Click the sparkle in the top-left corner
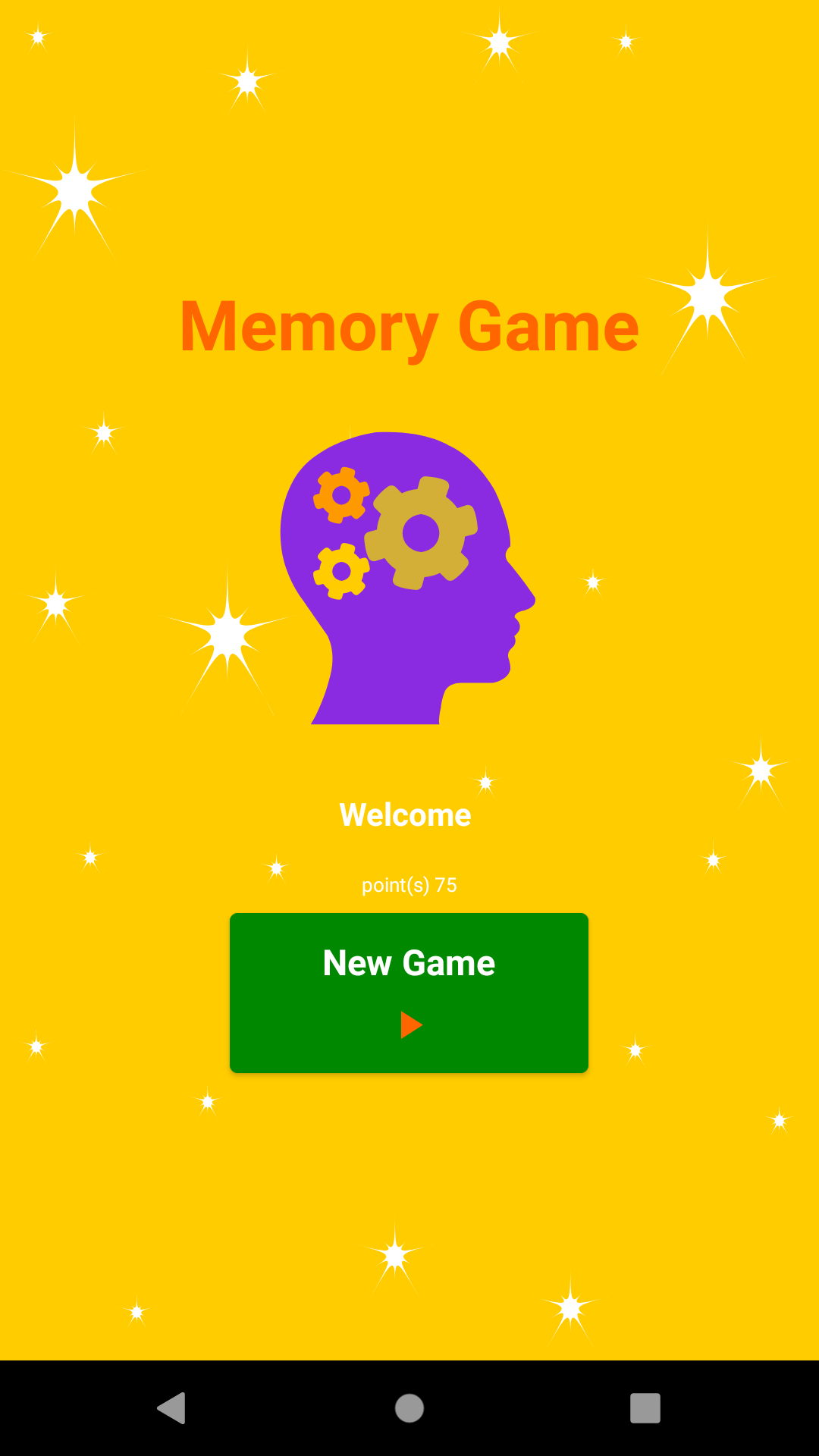Screen dimensions: 819x1456 pos(36,34)
